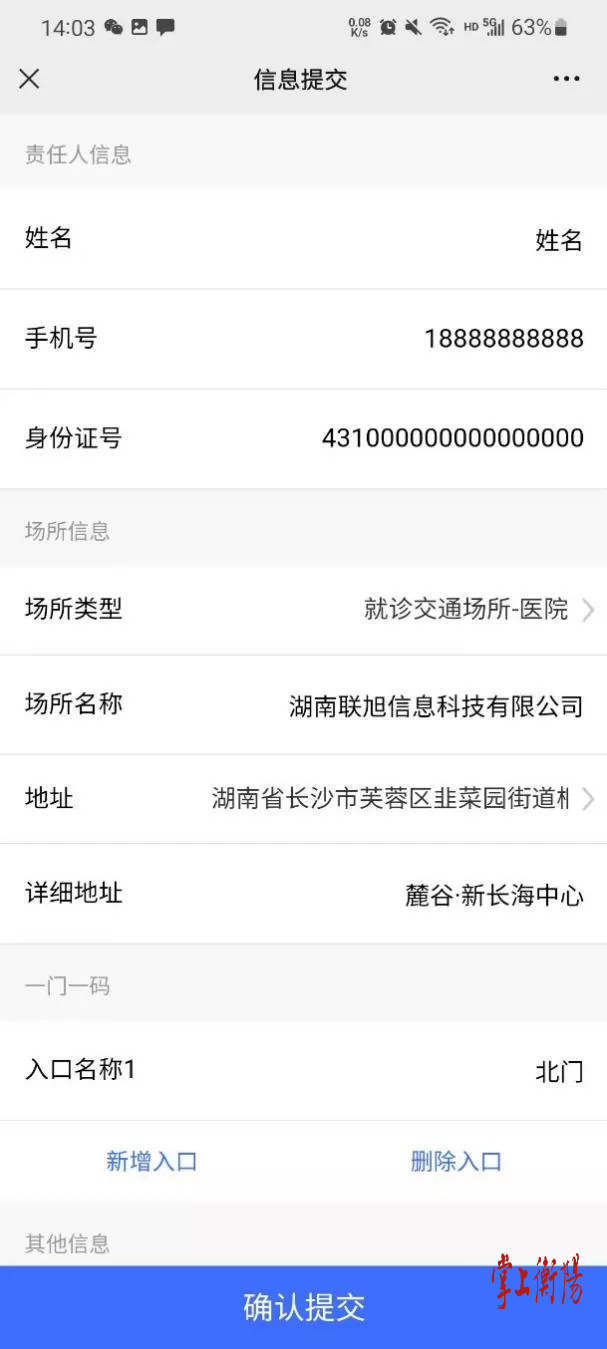This screenshot has width=607, height=1349.
Task: Close the 信息提交 page
Action: coord(29,79)
